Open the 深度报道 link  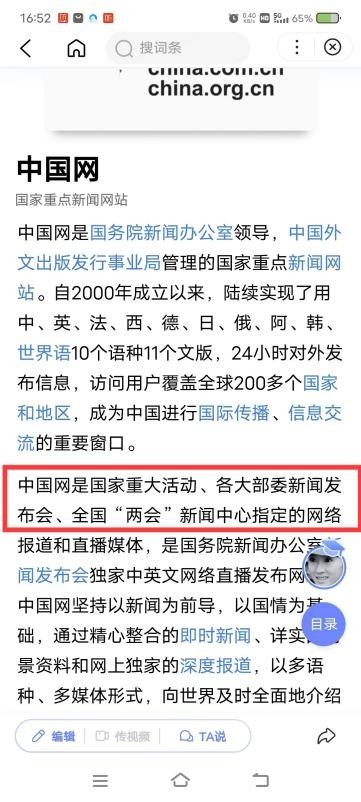215,665
